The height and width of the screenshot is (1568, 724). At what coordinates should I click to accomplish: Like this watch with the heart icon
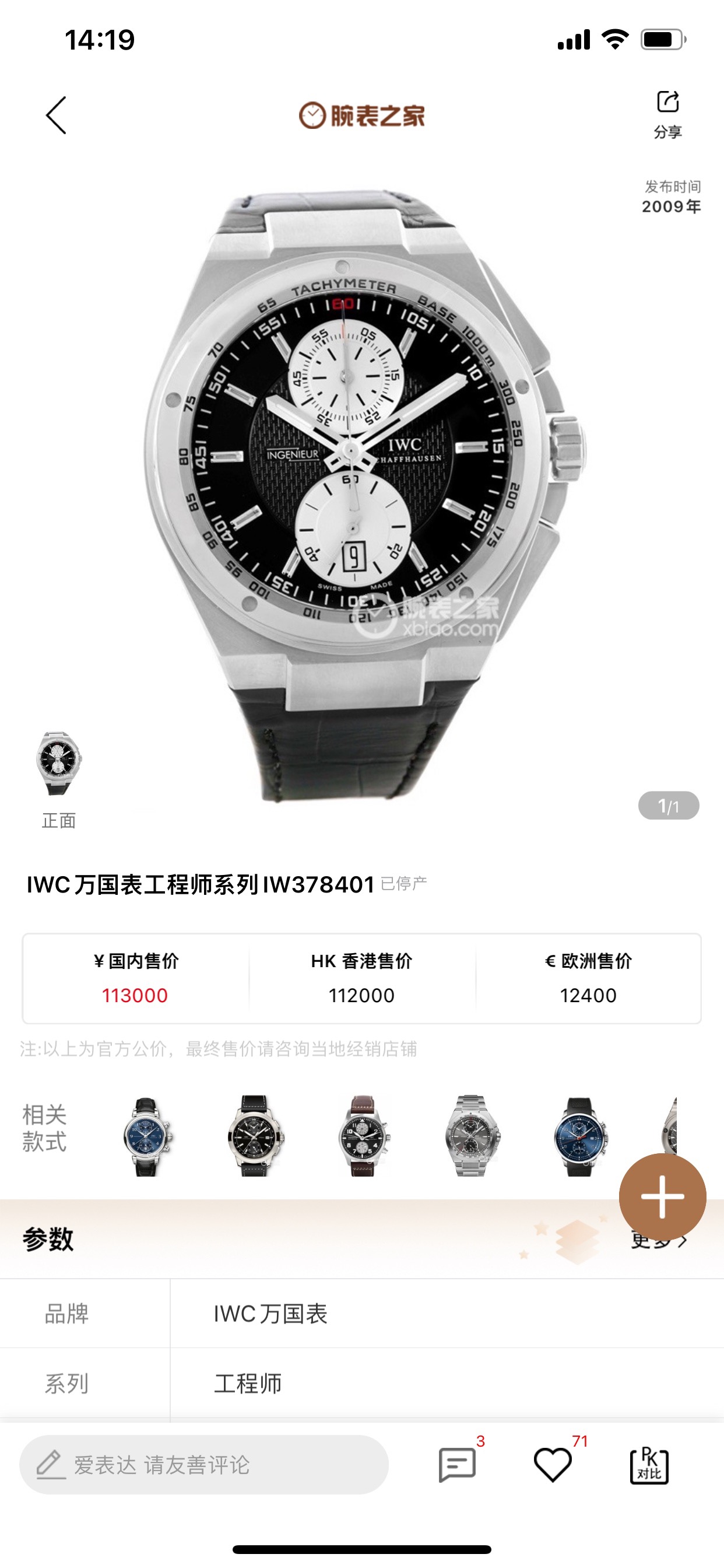[553, 1465]
